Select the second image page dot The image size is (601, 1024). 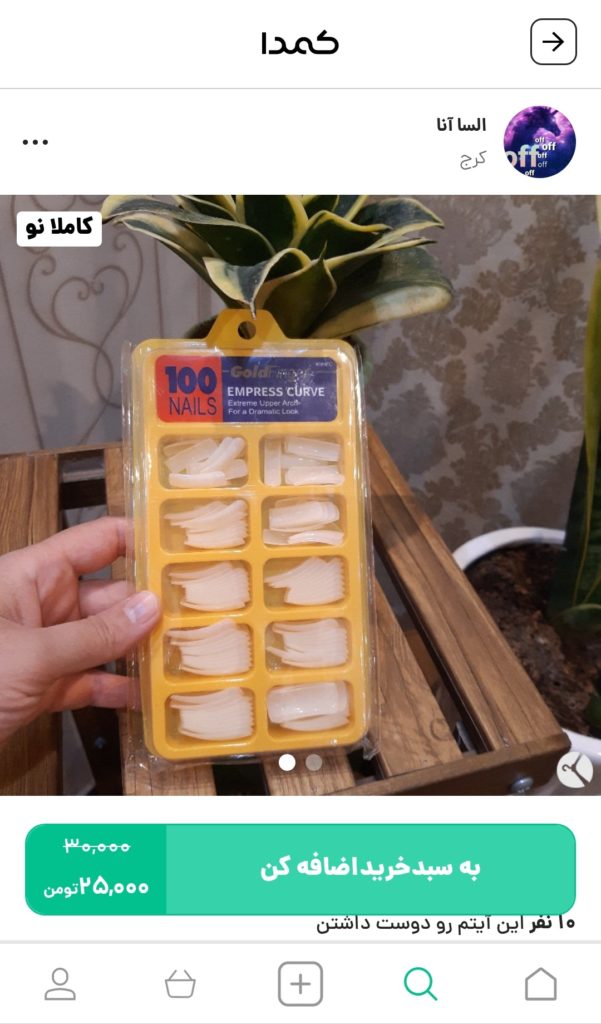[314, 762]
